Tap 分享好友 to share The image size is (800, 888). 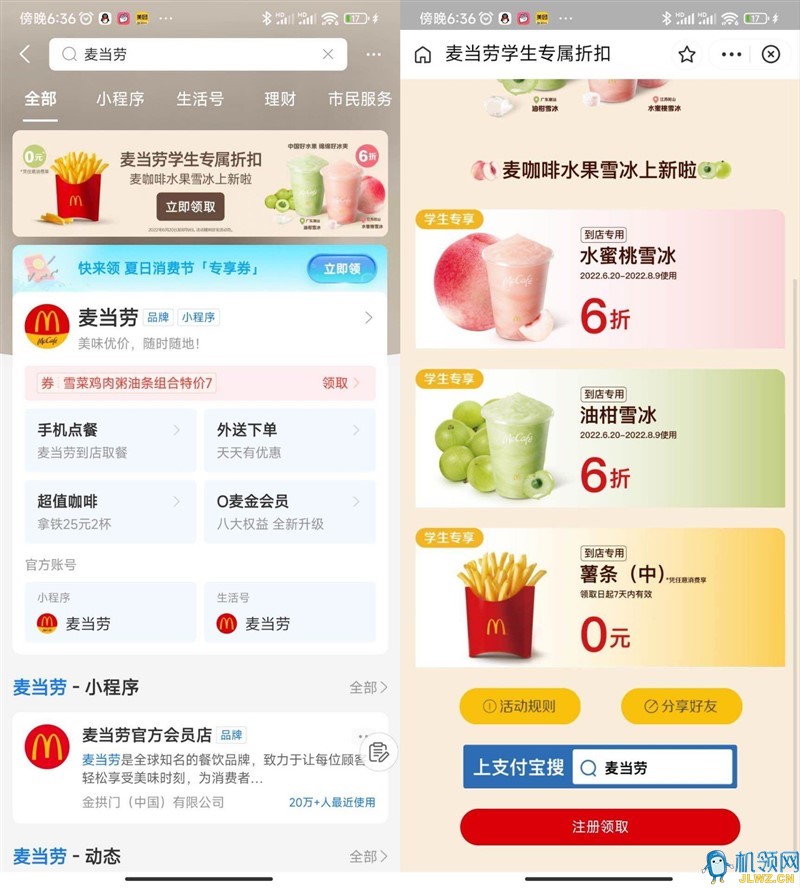(x=681, y=706)
